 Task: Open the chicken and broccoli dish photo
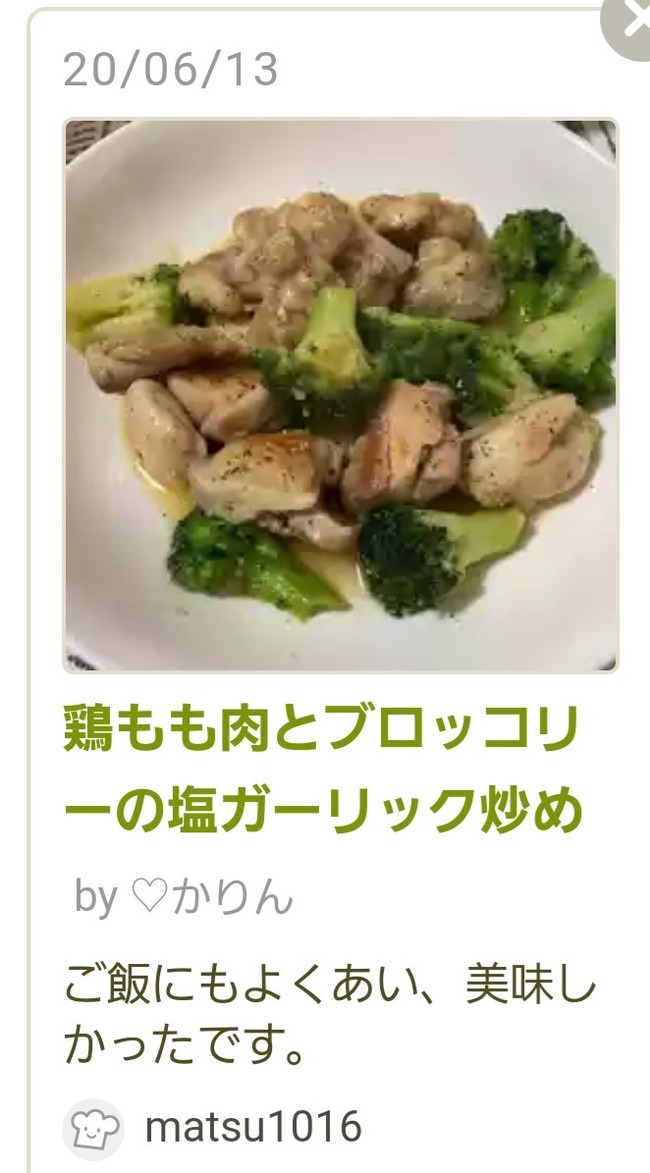340,395
